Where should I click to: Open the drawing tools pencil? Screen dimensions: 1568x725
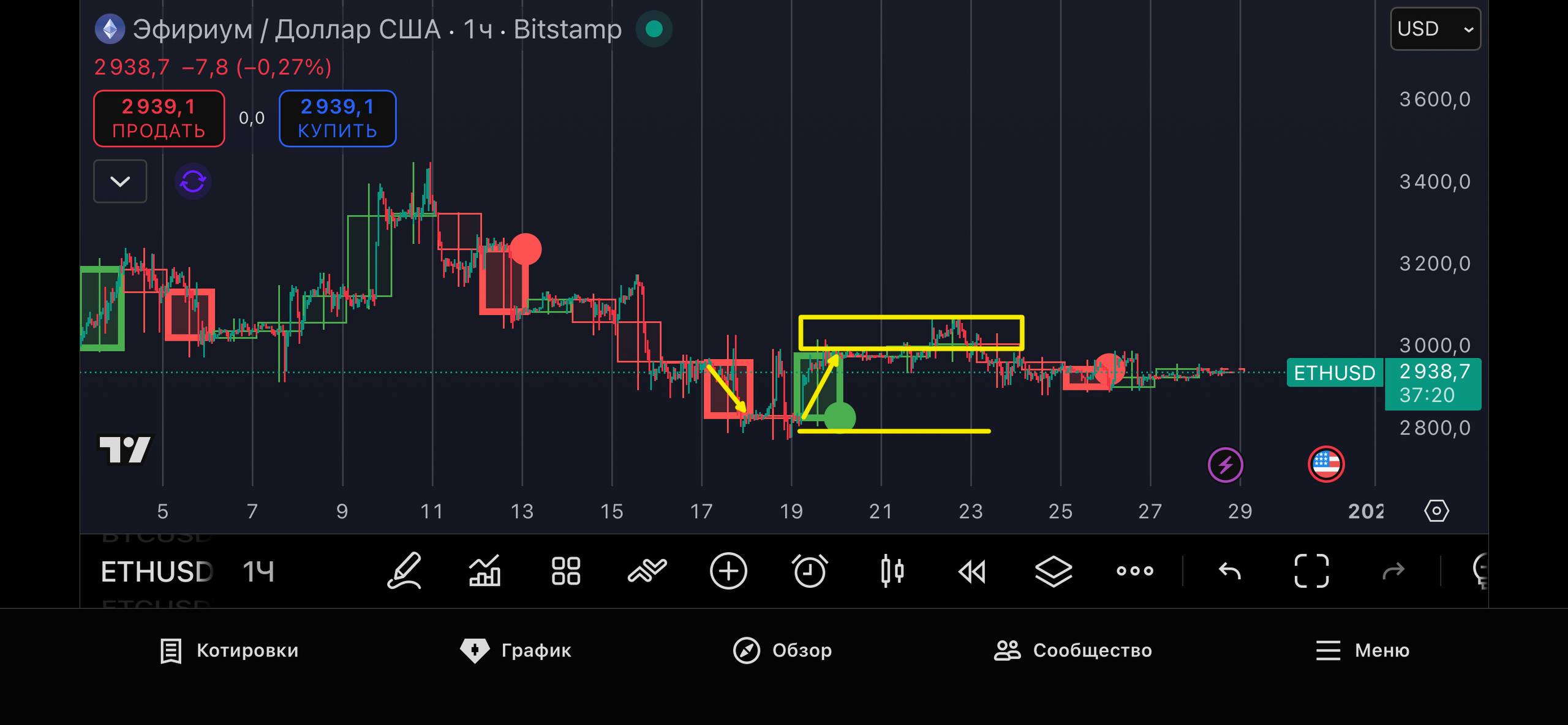tap(404, 571)
